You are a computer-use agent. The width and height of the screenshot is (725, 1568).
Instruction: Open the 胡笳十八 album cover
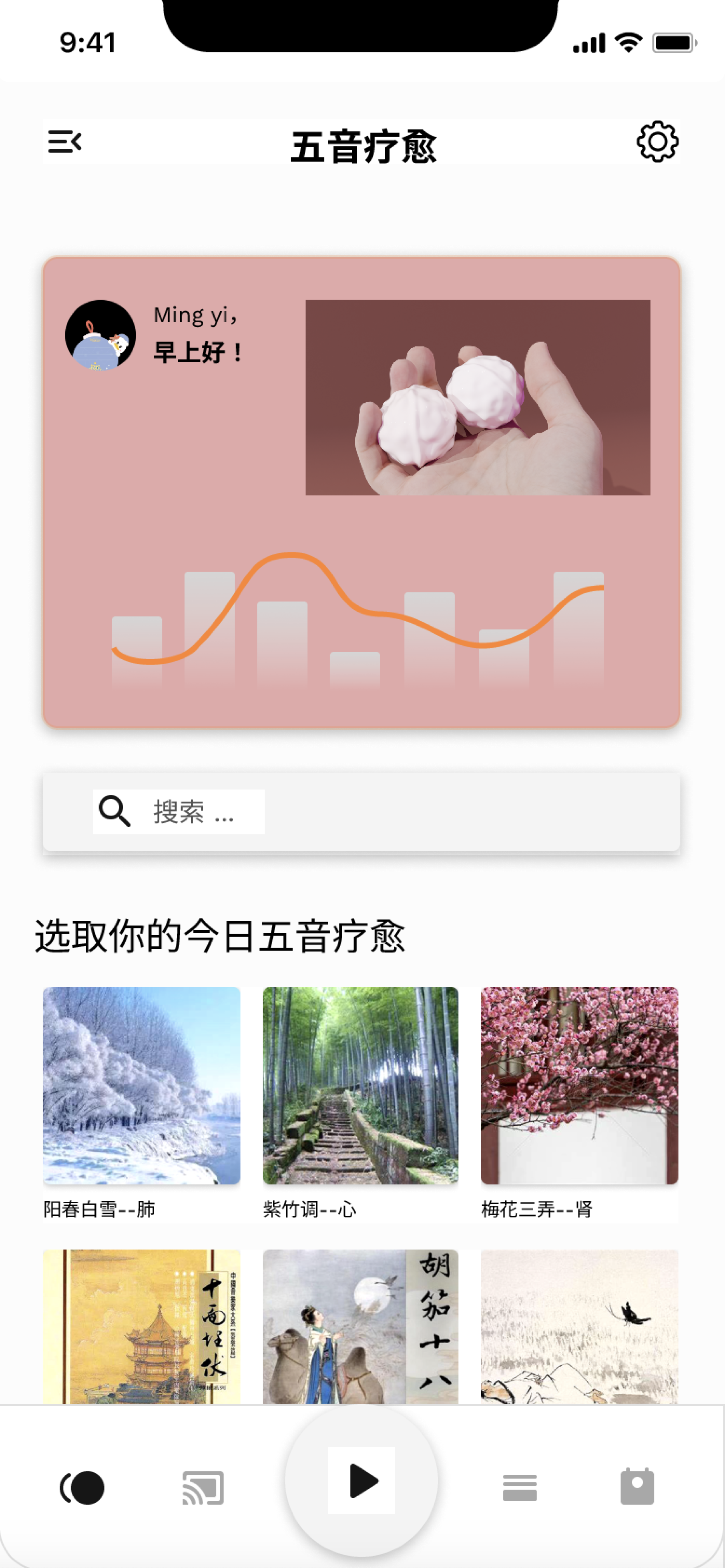tap(360, 1327)
